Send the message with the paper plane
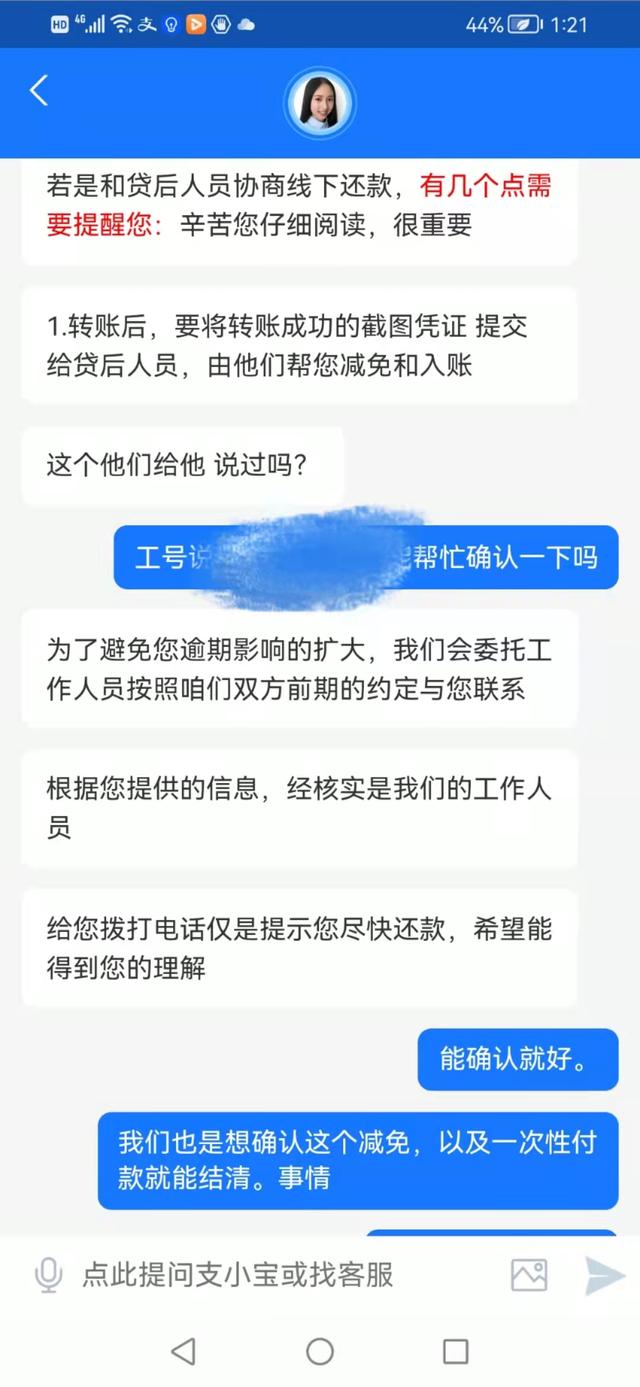The height and width of the screenshot is (1387, 640). coord(604,1275)
